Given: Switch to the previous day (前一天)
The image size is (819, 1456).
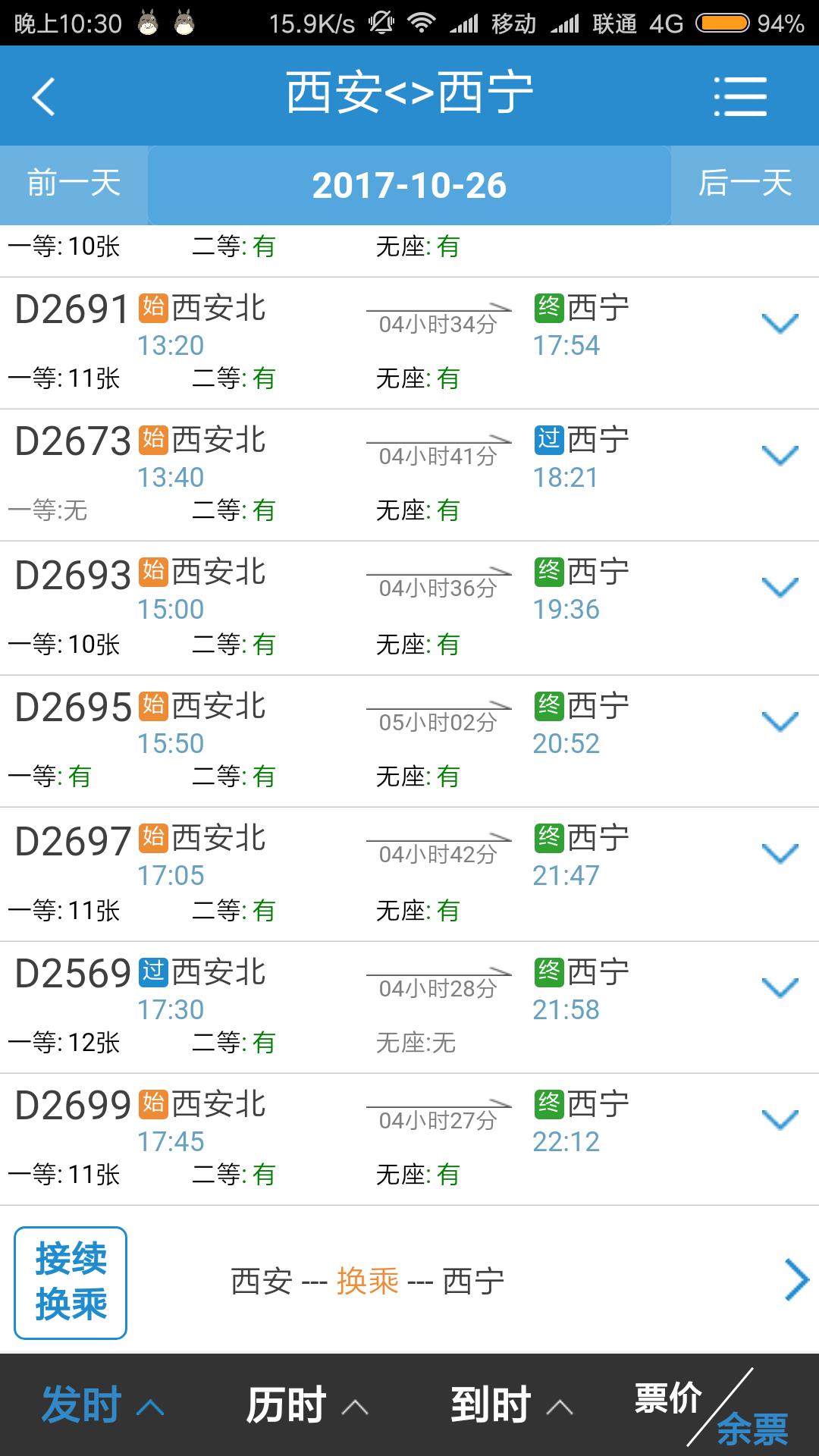Looking at the screenshot, I should [x=74, y=184].
